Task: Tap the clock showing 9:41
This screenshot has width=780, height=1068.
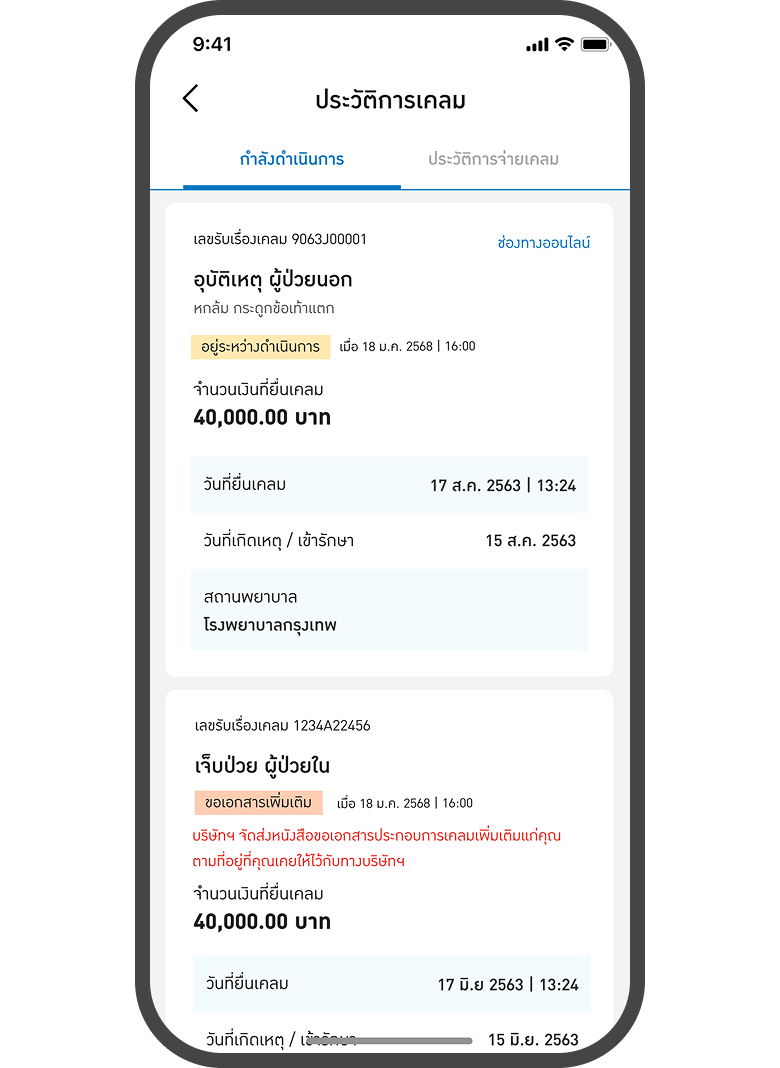Action: coord(212,44)
